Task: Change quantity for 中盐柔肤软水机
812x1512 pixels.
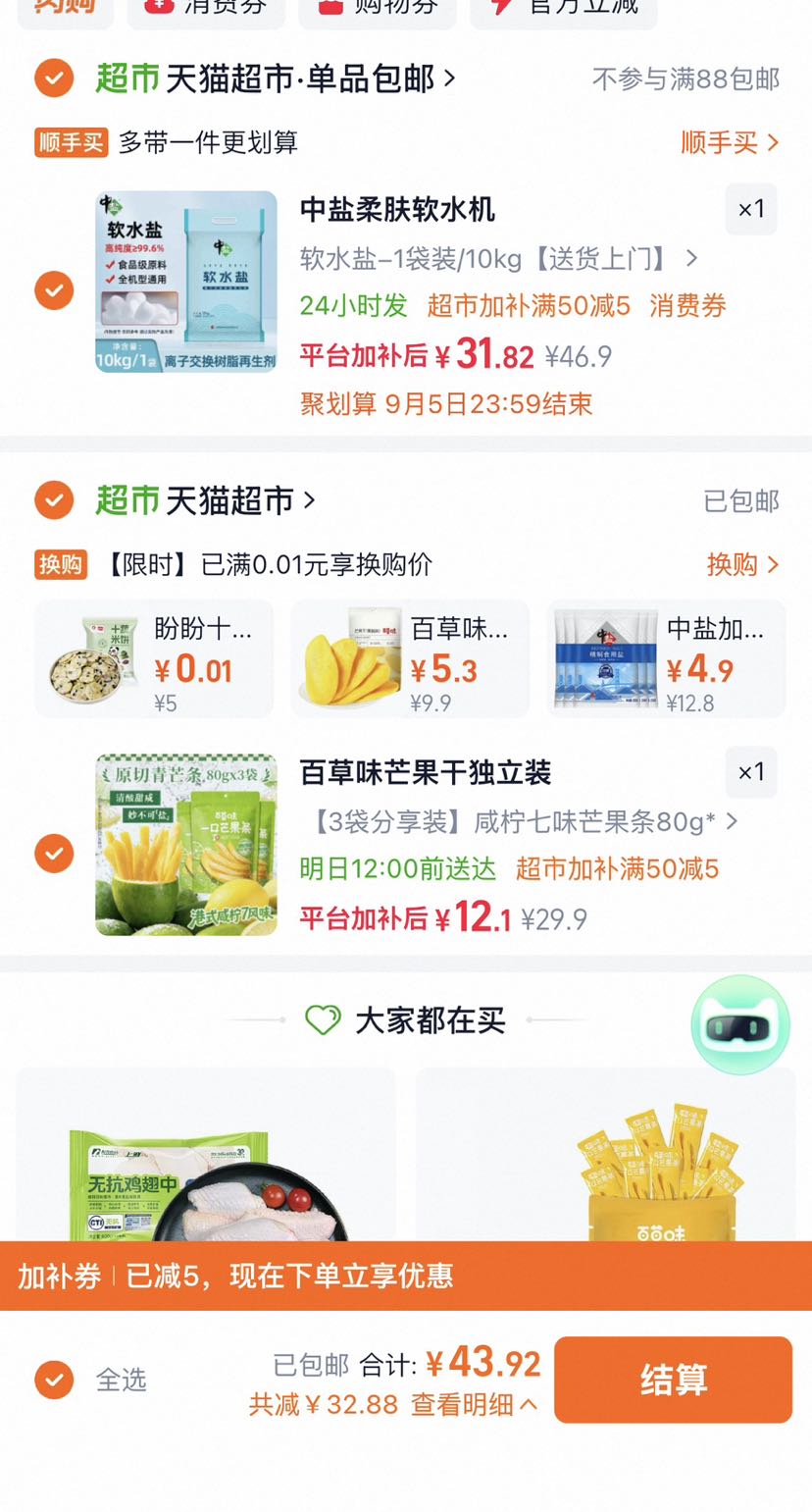Action: tap(751, 209)
